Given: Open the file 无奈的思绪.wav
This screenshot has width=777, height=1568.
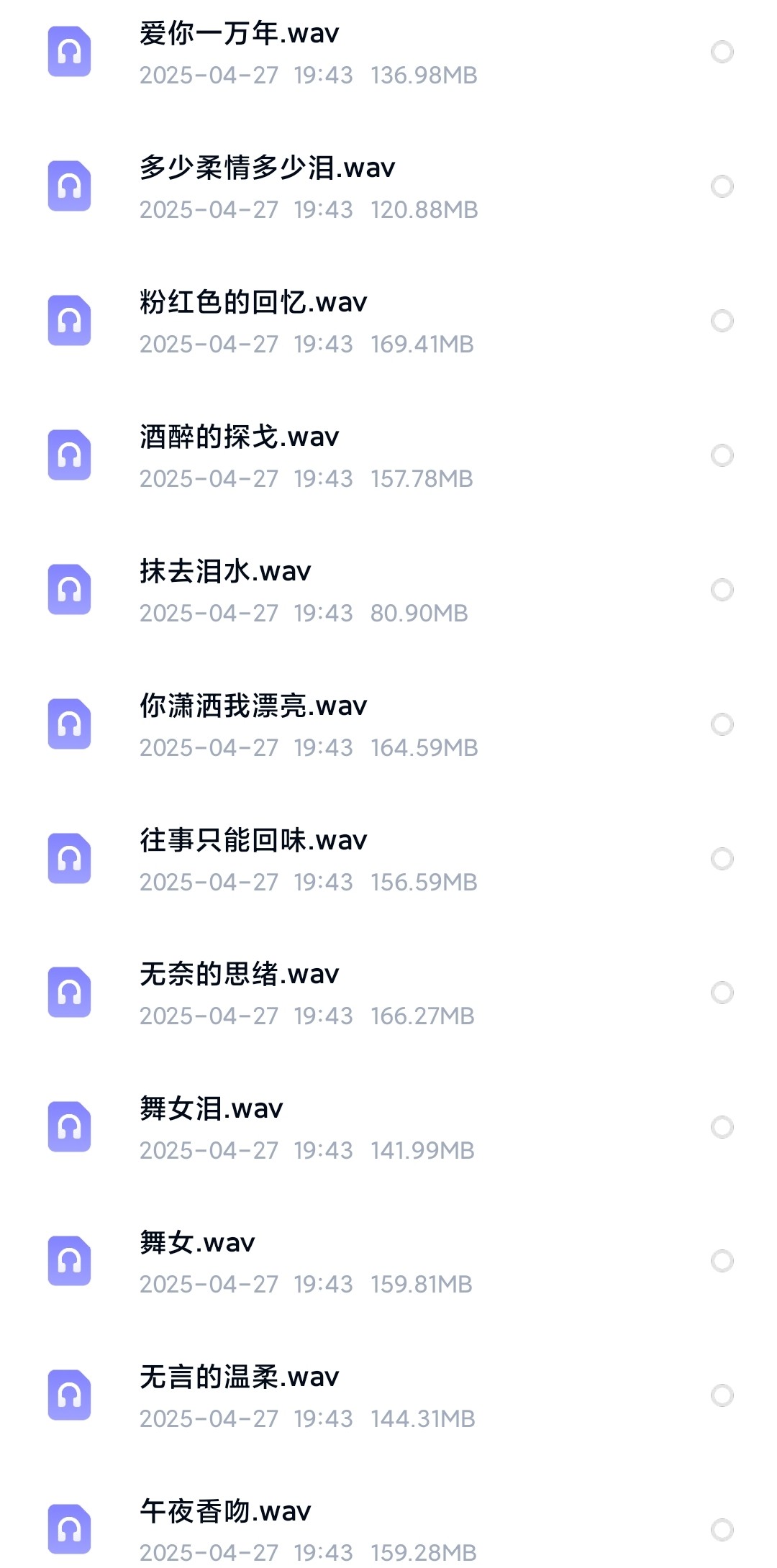Looking at the screenshot, I should (x=239, y=975).
